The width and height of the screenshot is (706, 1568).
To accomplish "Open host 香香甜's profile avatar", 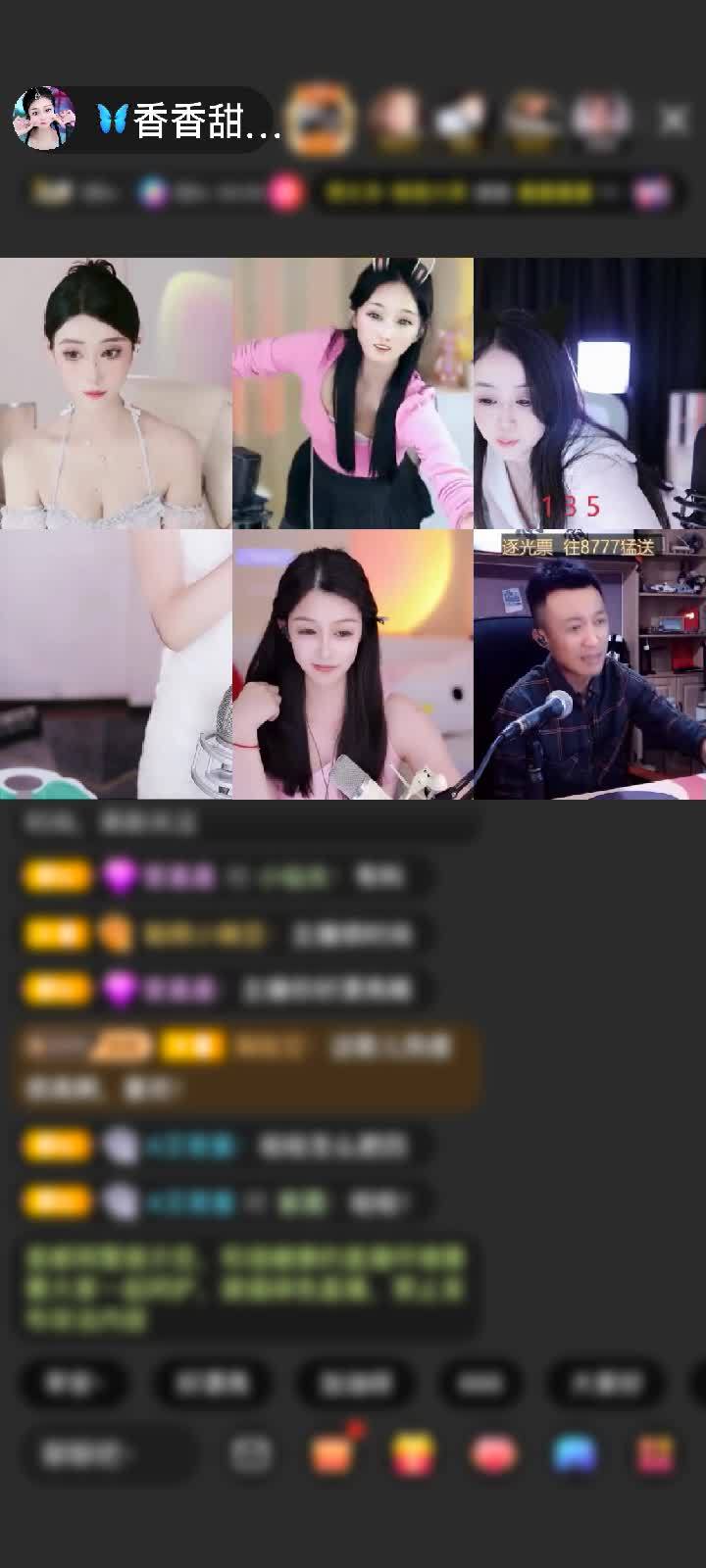I will pos(44,120).
